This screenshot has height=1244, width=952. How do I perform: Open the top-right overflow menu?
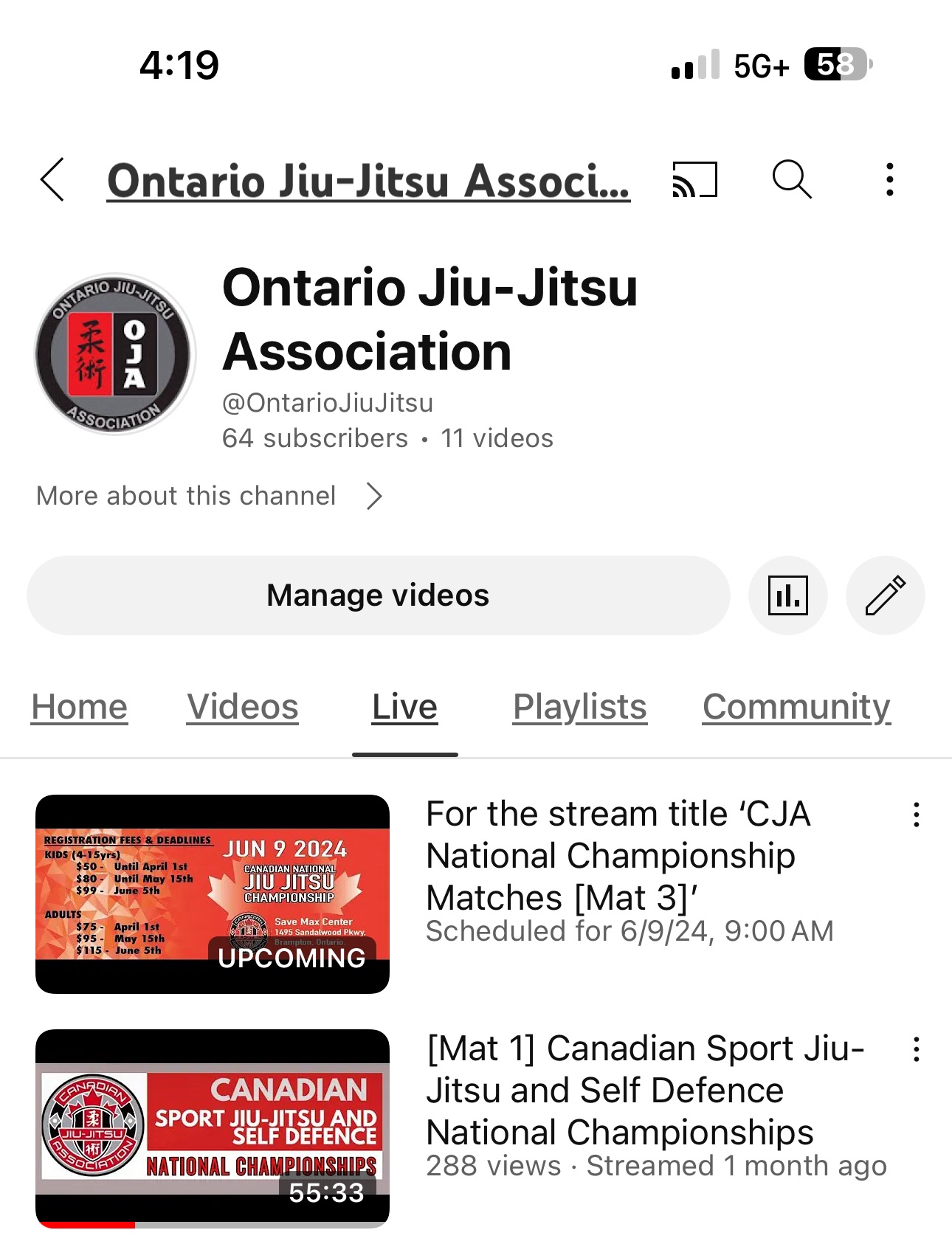click(x=890, y=179)
